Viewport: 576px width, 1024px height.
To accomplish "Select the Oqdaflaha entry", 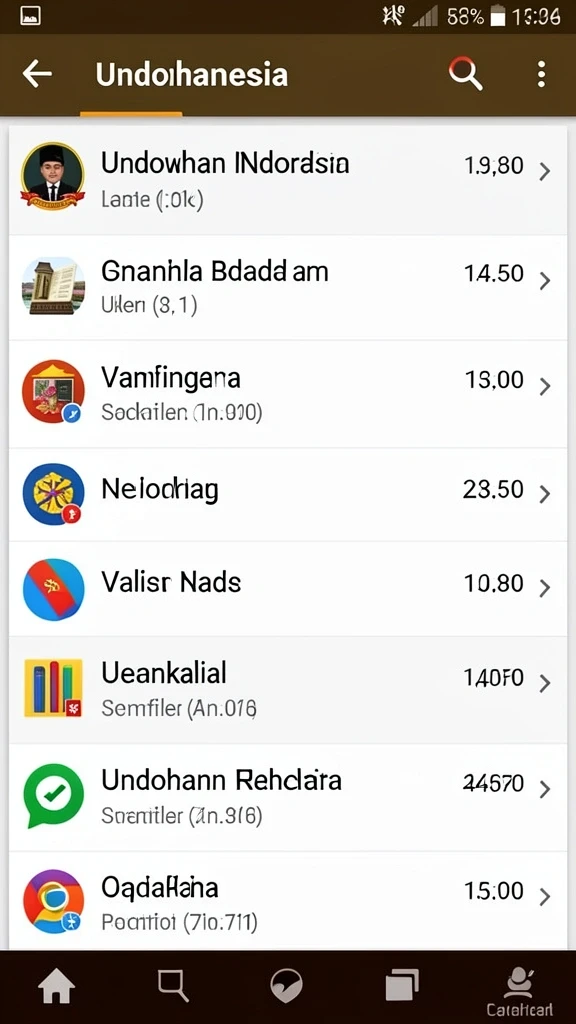I will (288, 901).
